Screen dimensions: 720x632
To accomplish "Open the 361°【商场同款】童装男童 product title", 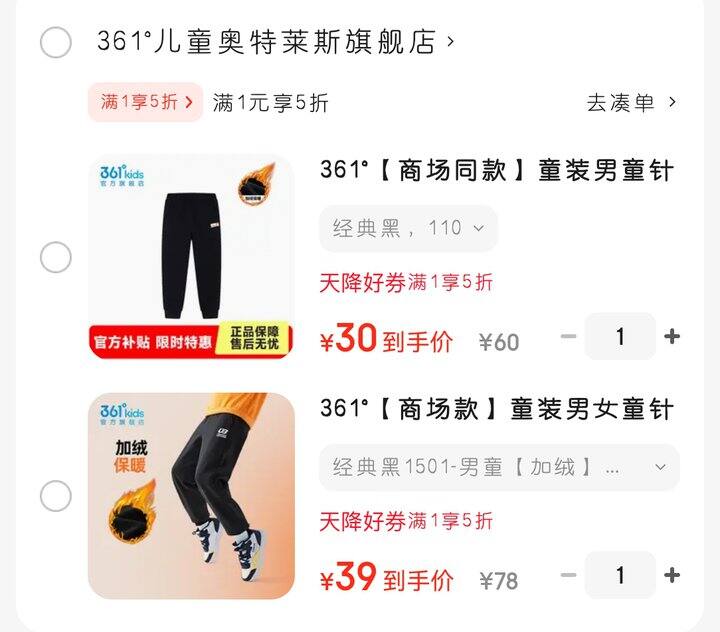I will [496, 171].
